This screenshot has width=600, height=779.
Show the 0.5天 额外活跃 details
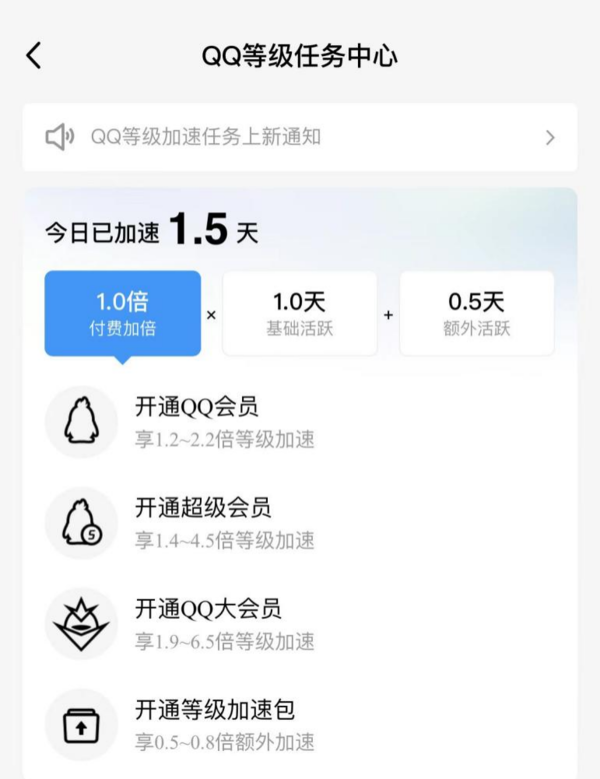point(476,313)
